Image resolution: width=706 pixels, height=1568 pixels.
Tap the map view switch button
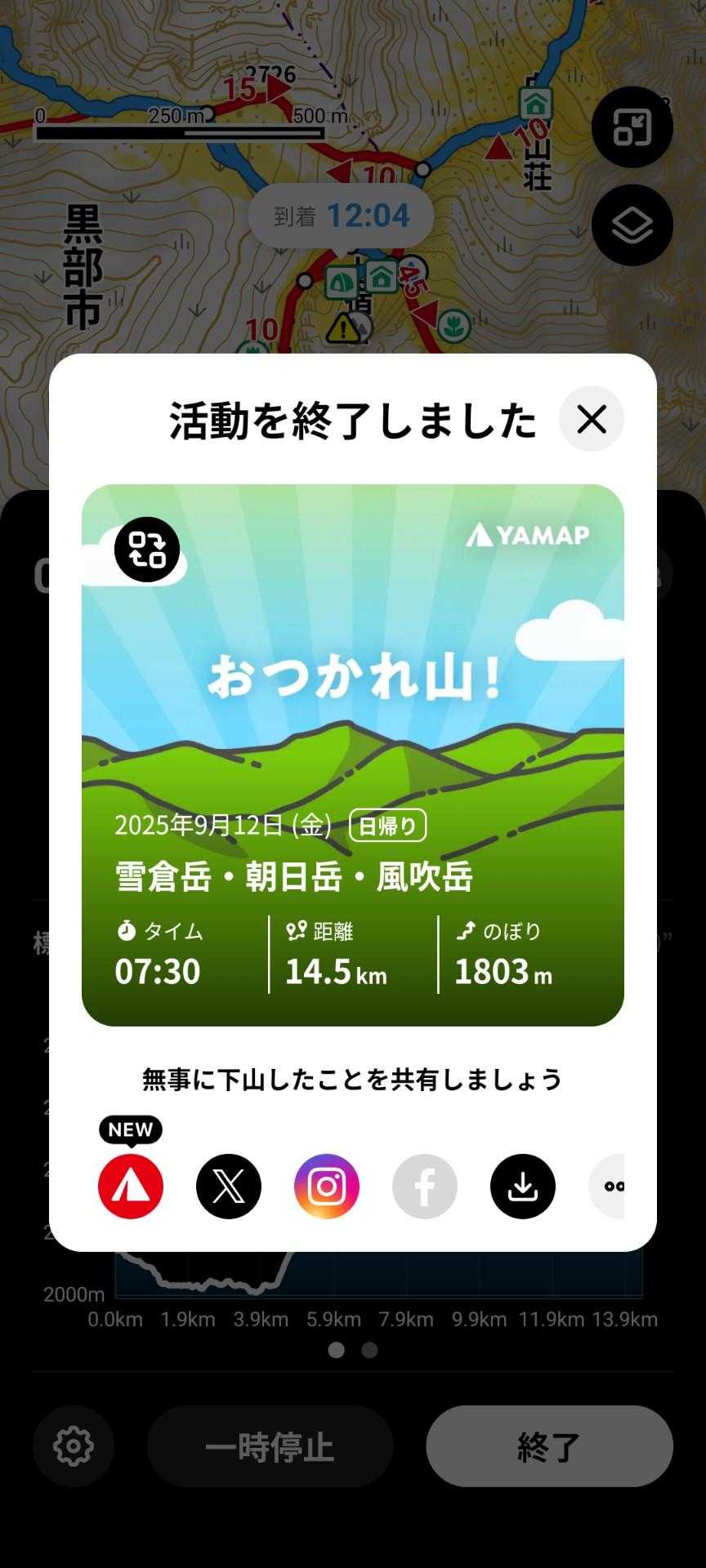(632, 127)
